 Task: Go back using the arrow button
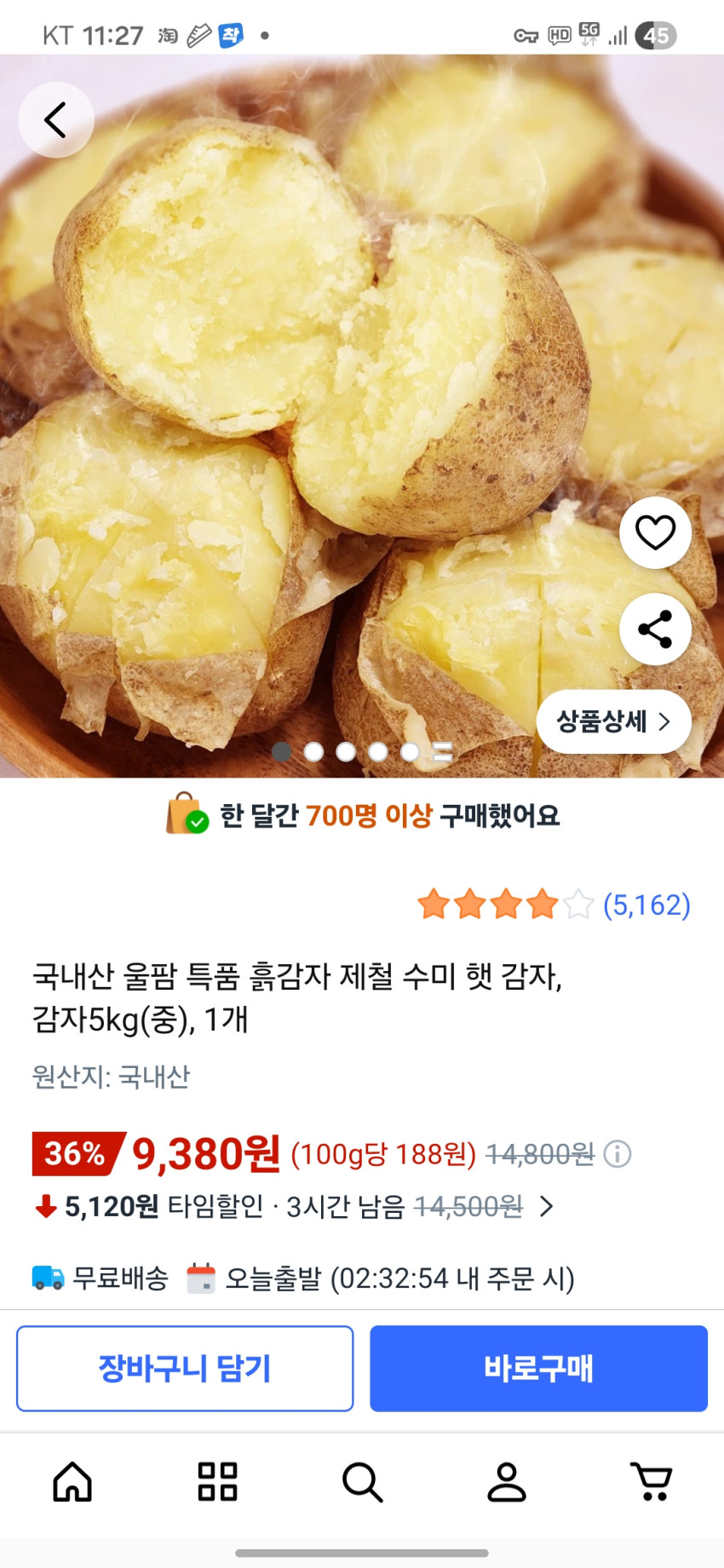(56, 120)
